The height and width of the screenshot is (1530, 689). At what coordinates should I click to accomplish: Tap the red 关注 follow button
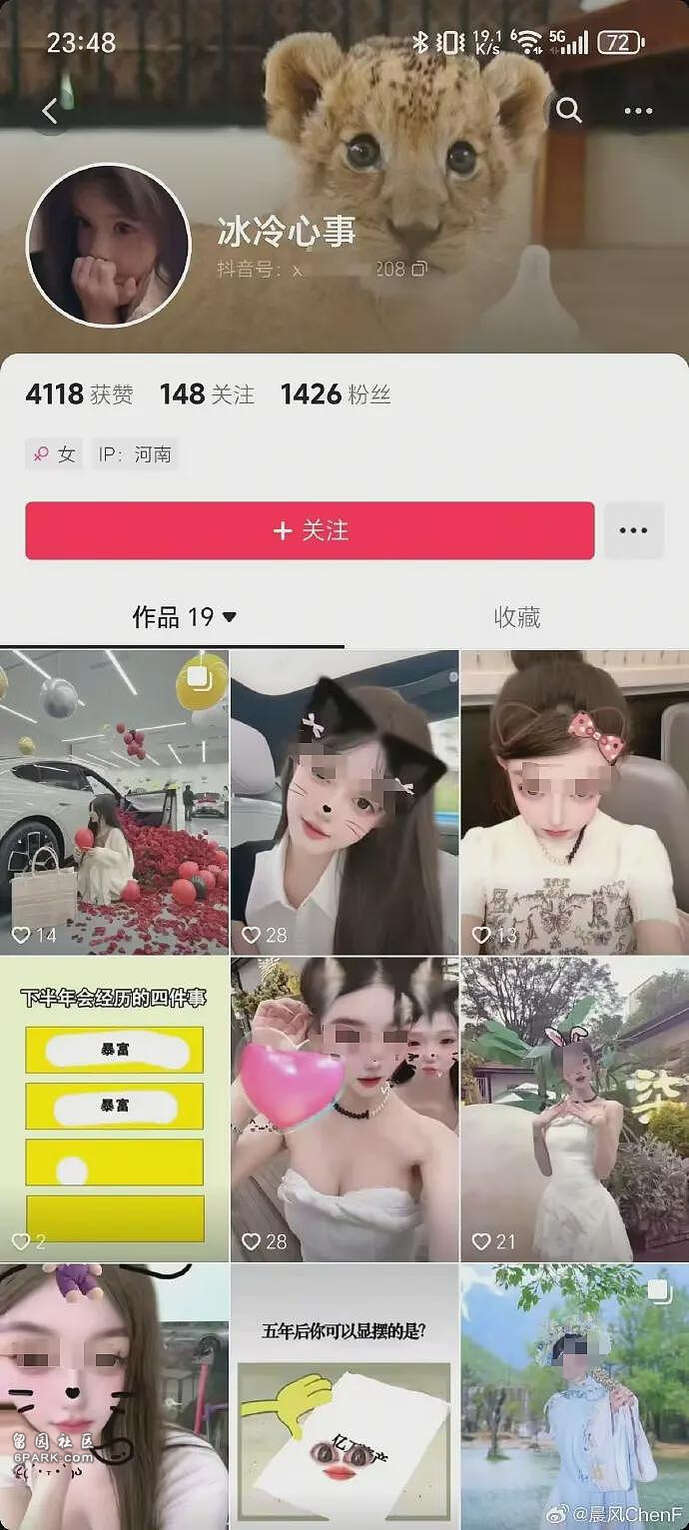click(310, 530)
